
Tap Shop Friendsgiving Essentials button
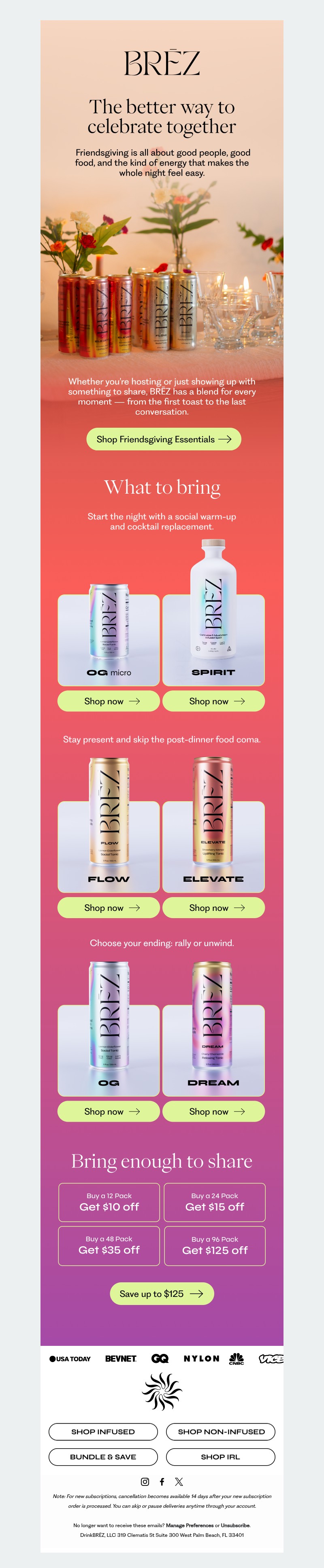pyautogui.click(x=163, y=439)
